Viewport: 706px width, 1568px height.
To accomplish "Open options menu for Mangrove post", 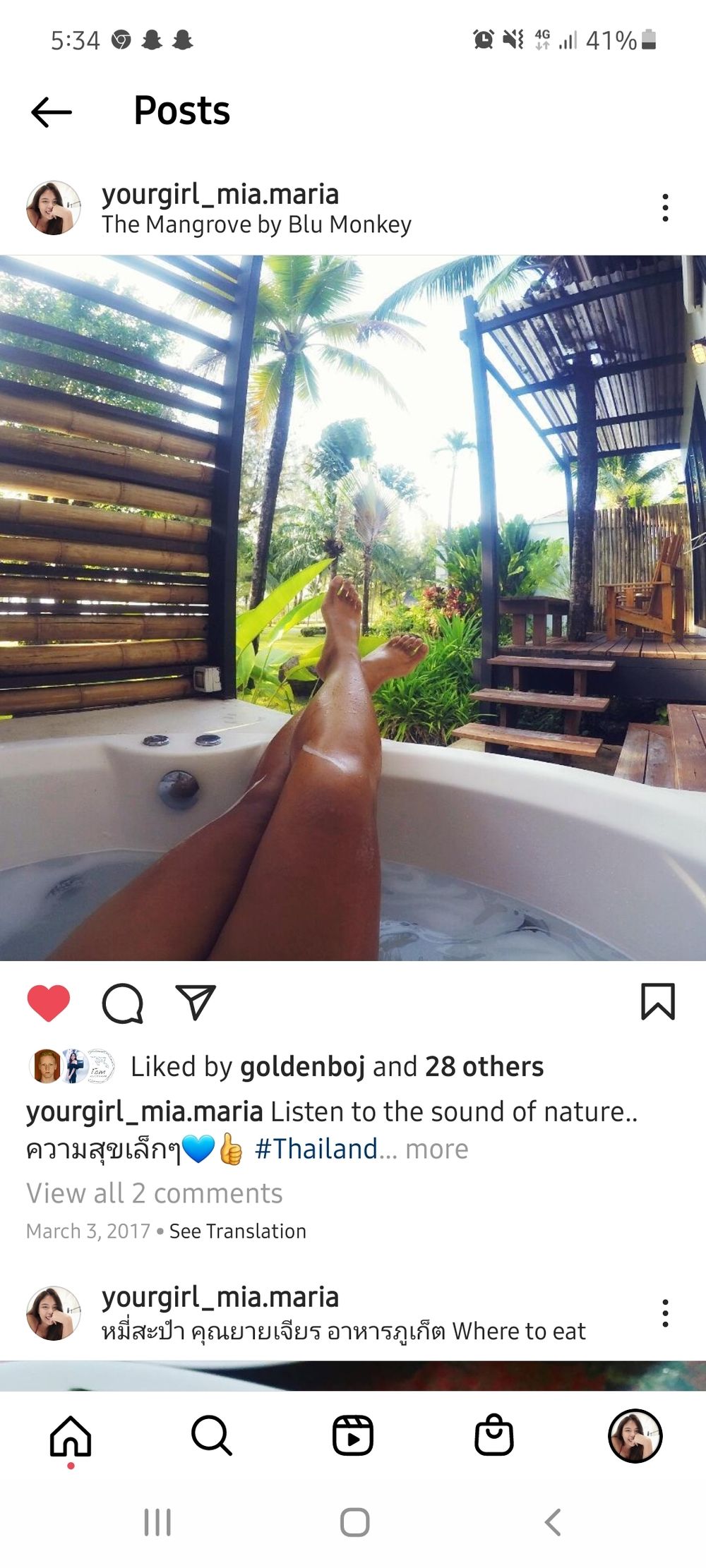I will coord(665,207).
